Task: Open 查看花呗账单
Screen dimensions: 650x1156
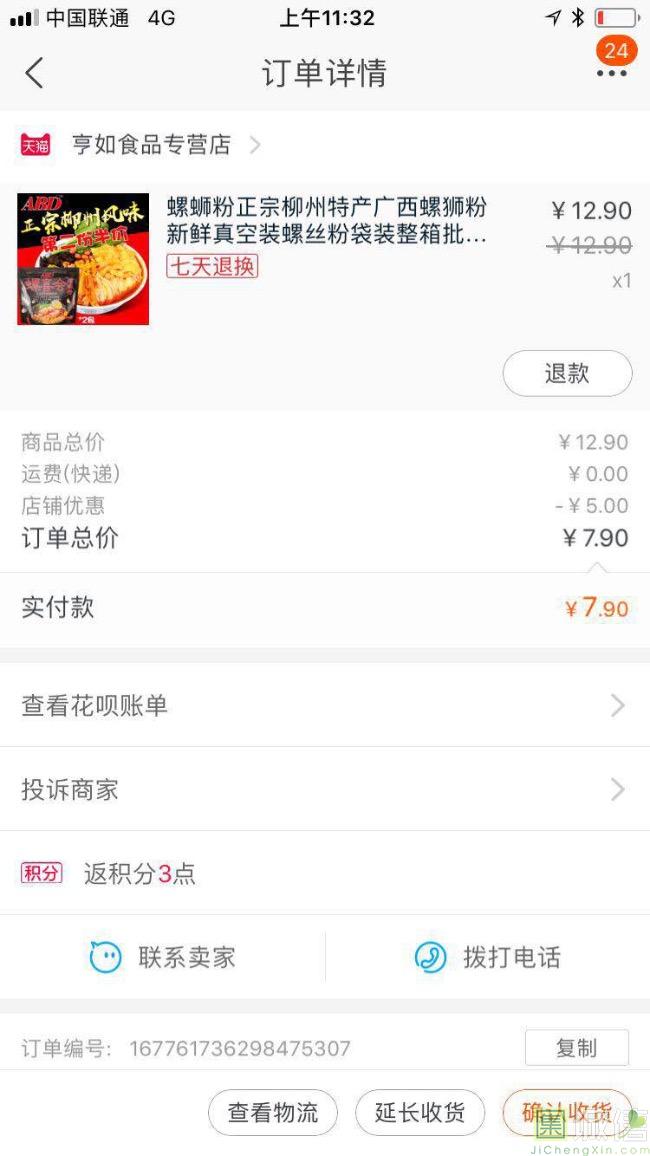Action: 324,706
